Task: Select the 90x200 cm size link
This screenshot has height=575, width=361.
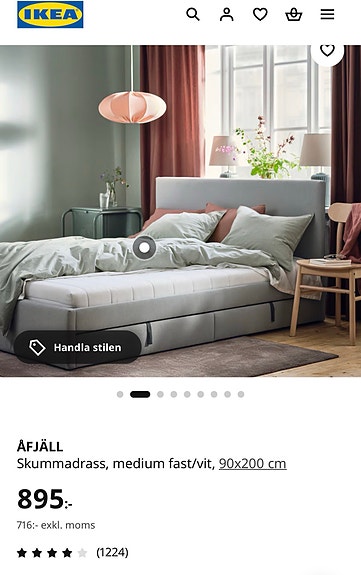Action: point(252,464)
